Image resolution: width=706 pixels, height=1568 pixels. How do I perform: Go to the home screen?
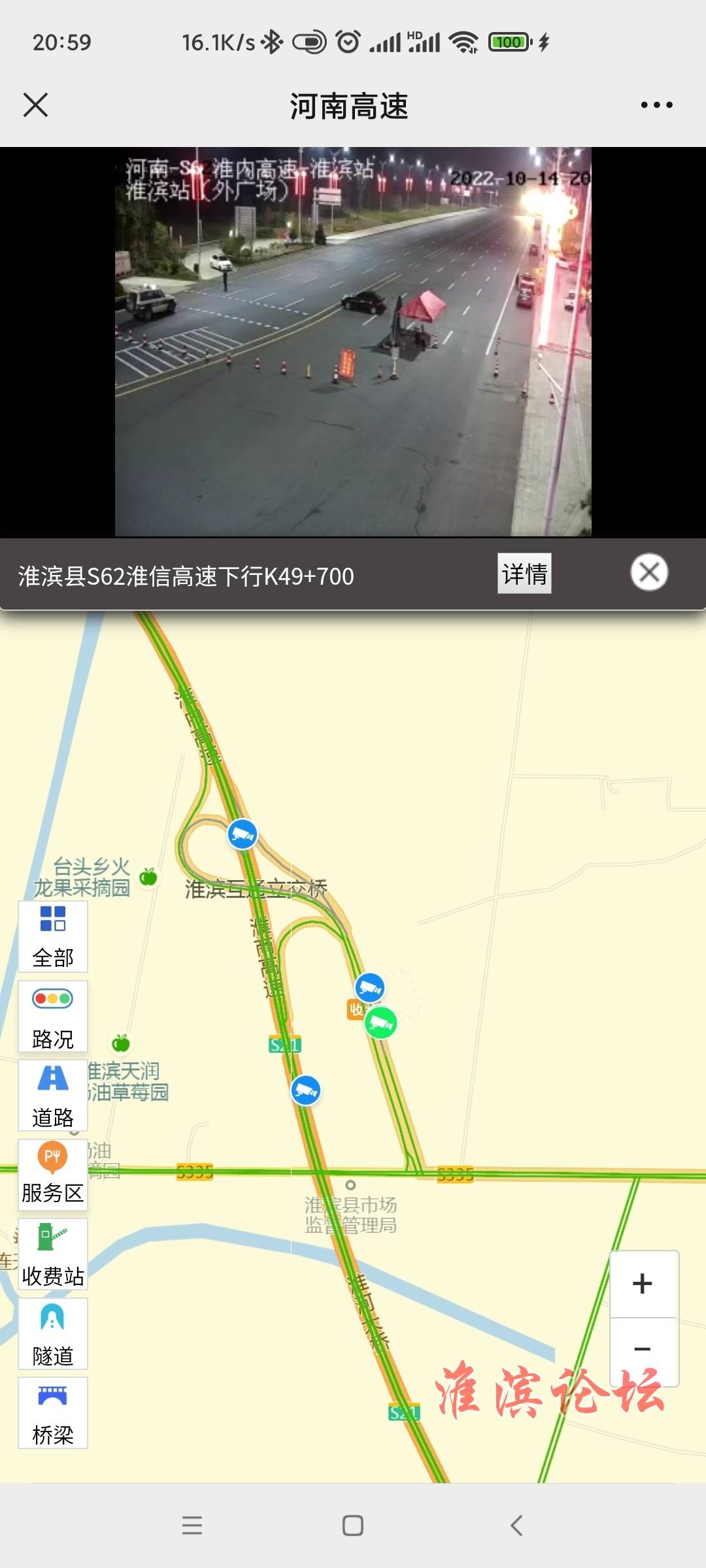pos(353,1526)
